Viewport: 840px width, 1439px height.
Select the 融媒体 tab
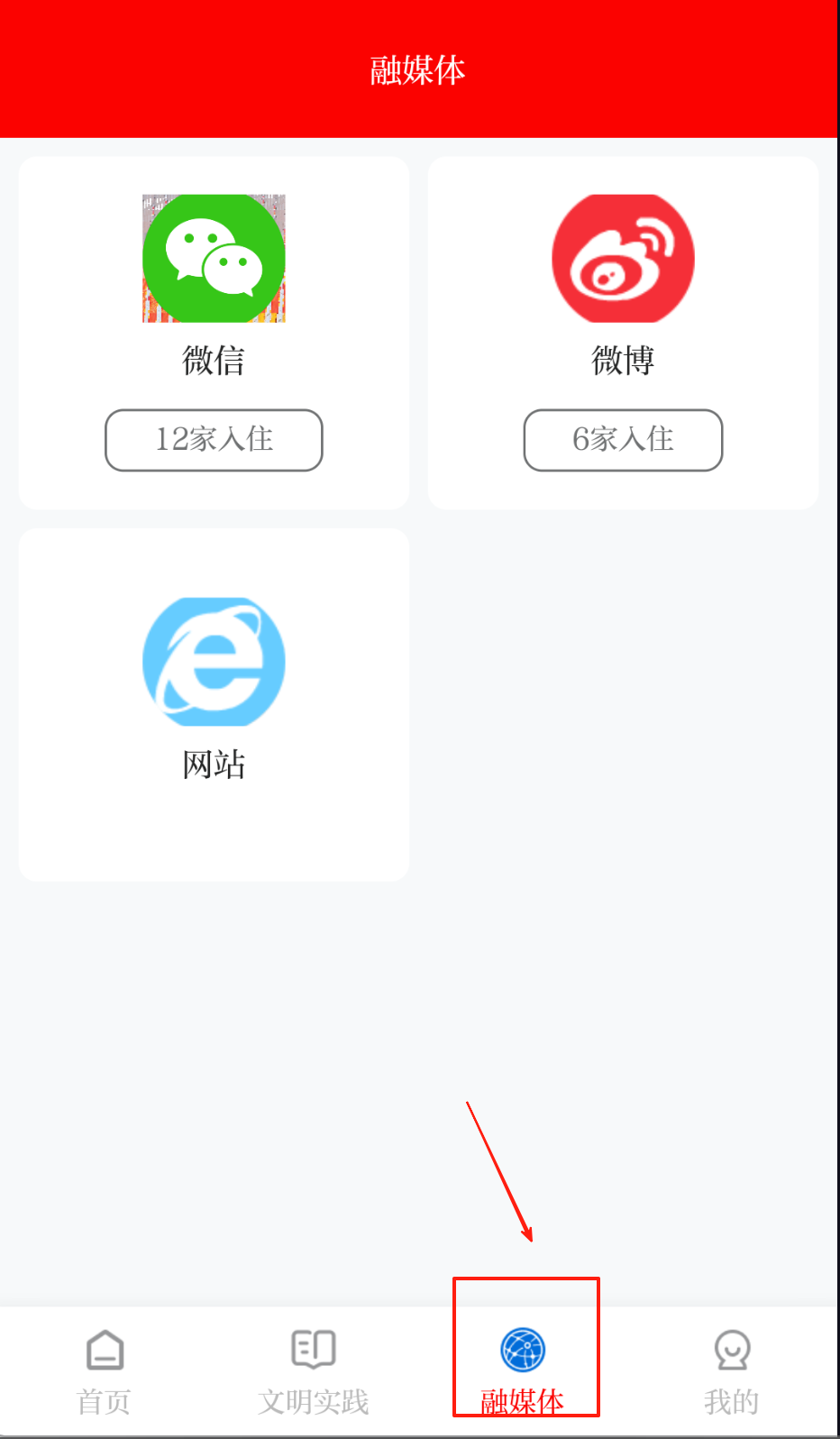tap(523, 1370)
